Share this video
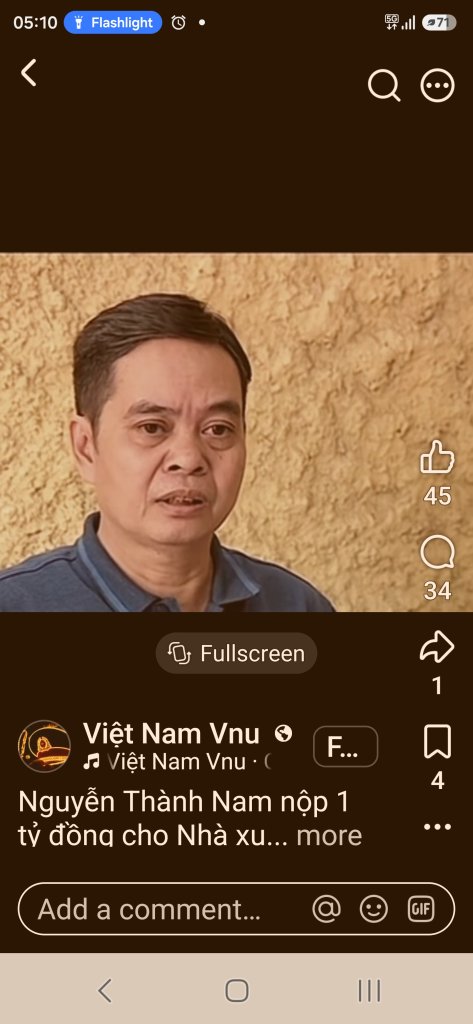The image size is (473, 1024). (x=437, y=647)
